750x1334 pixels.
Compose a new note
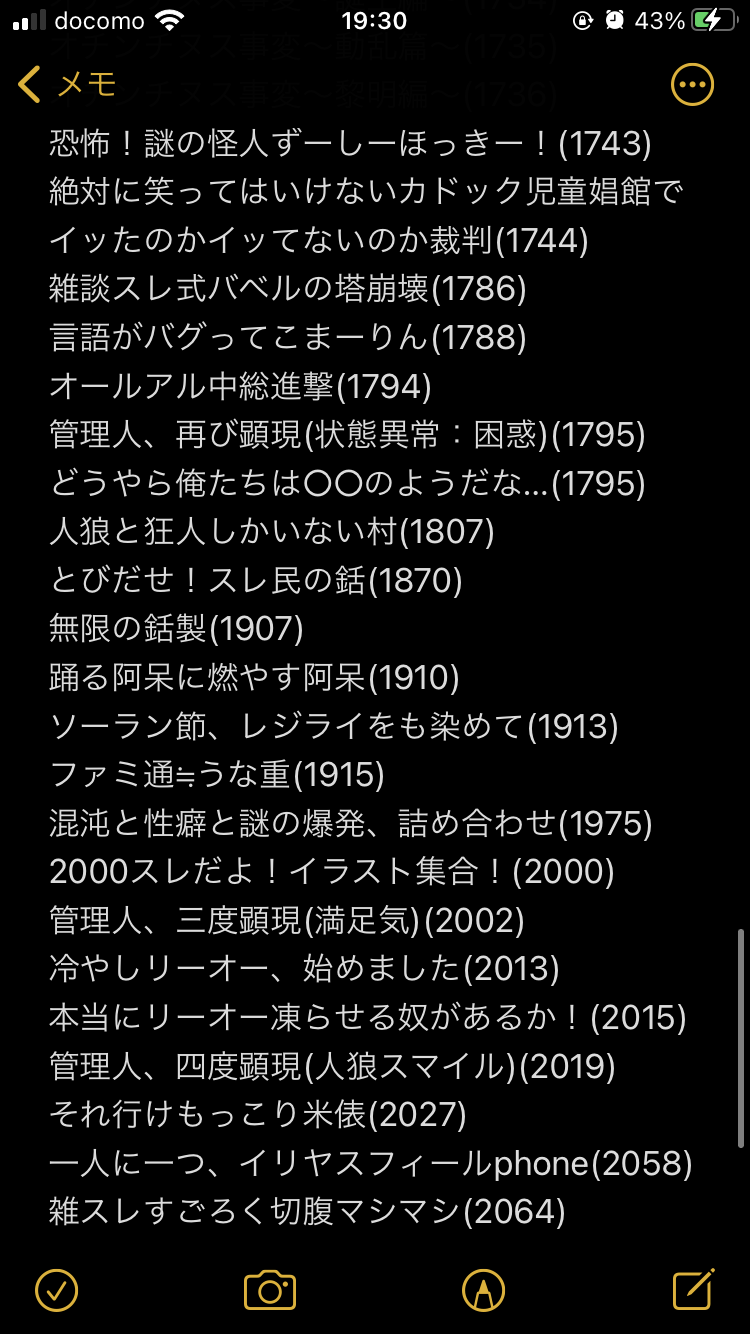click(693, 1289)
